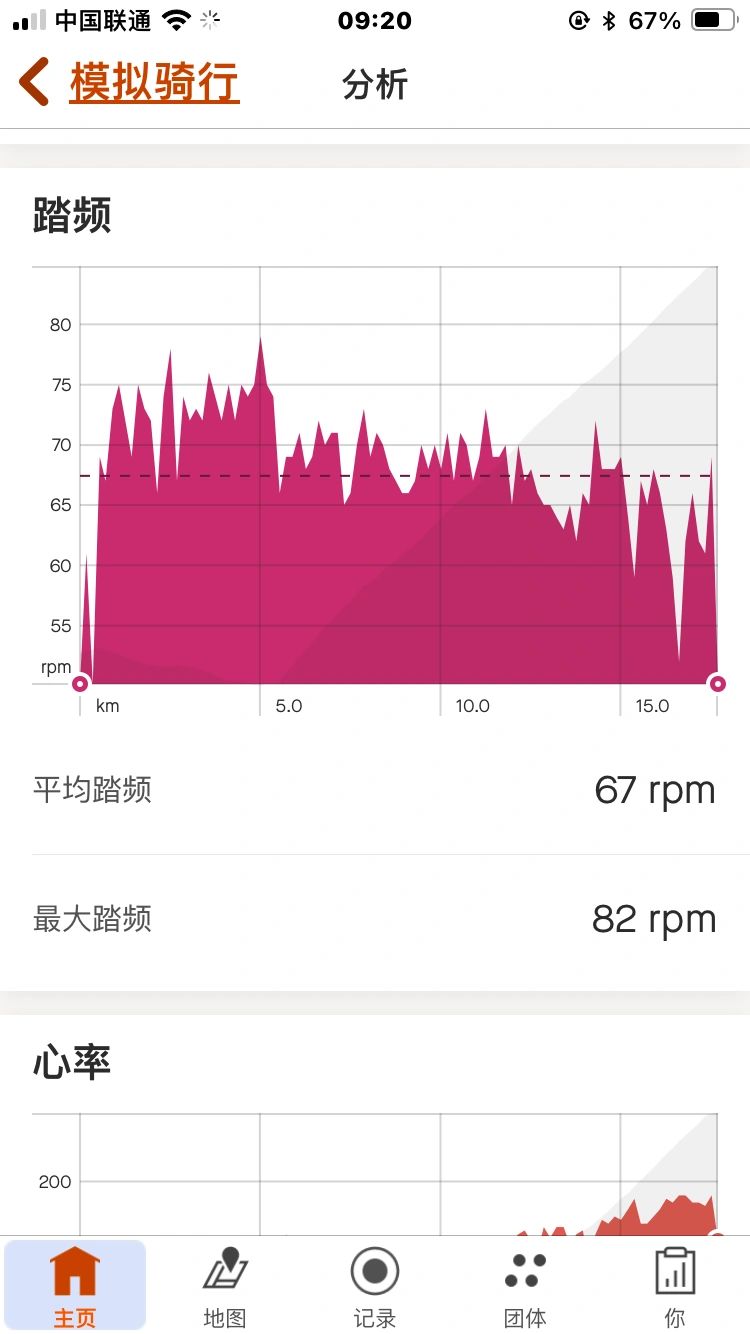Viewport: 750px width, 1334px height.
Task: Go to the 你 profile tab
Action: click(x=675, y=1287)
